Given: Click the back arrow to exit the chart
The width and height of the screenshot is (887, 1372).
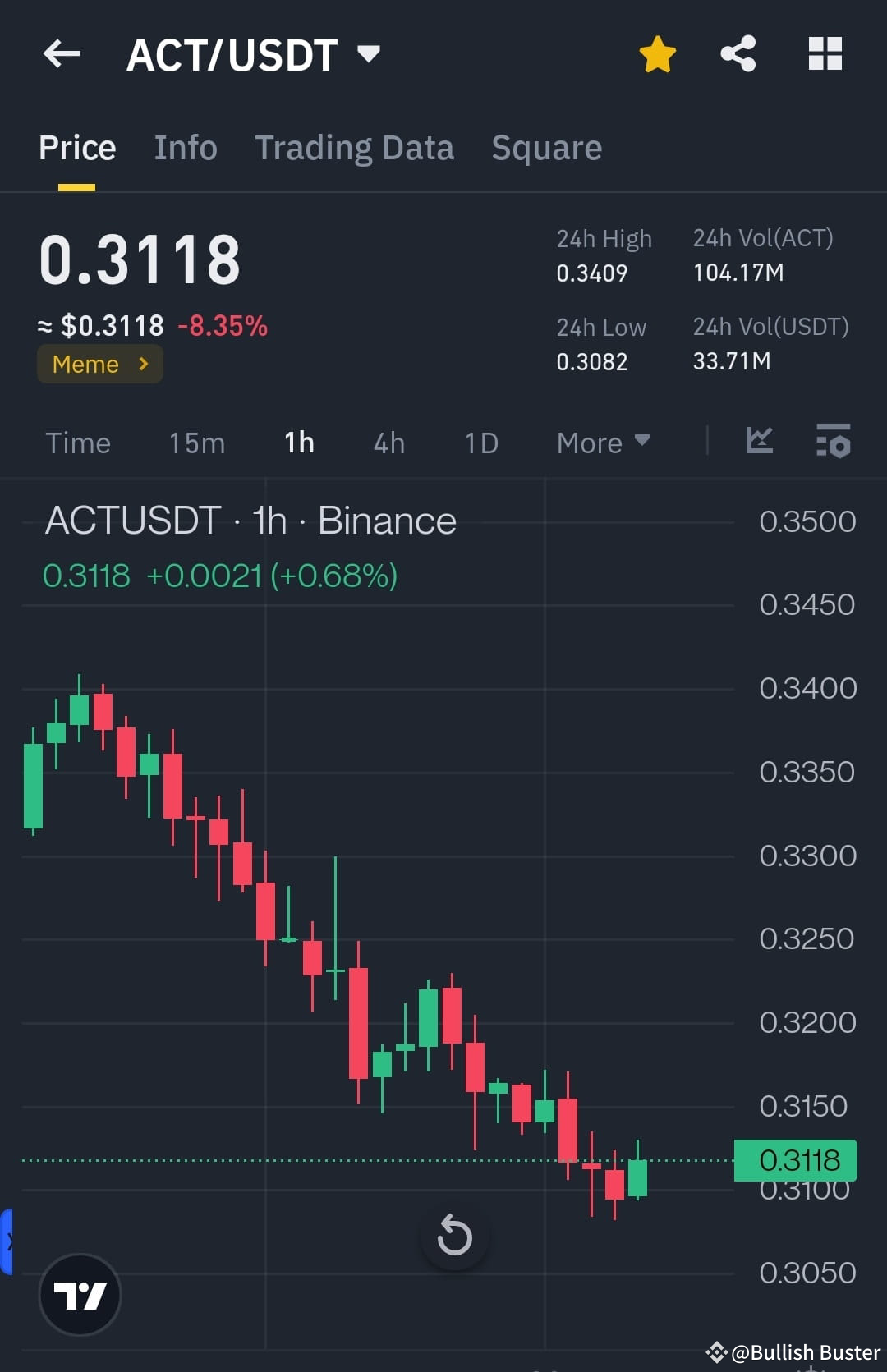Looking at the screenshot, I should click(62, 53).
